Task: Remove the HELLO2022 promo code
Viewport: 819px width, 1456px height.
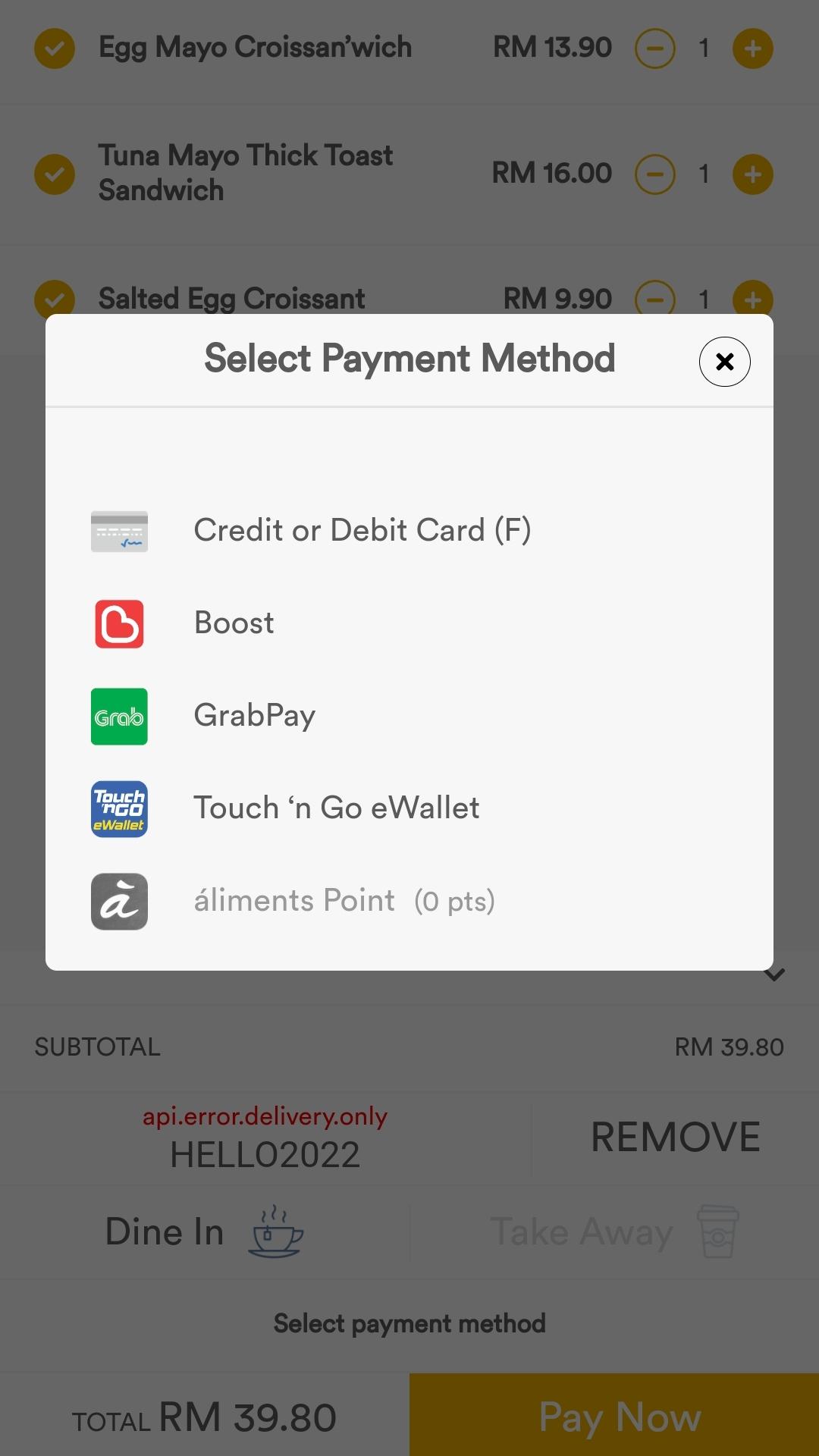Action: [x=674, y=1137]
